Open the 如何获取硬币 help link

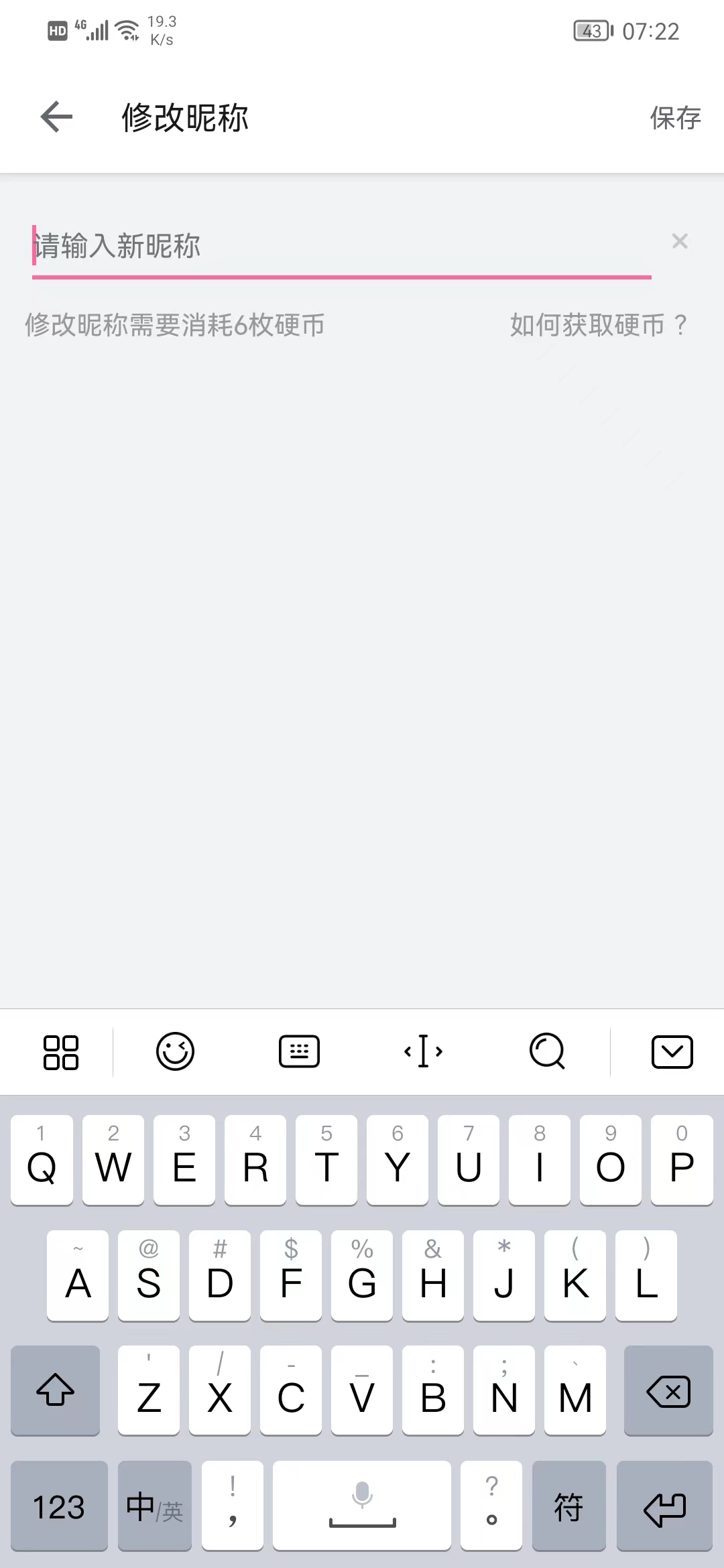point(598,325)
